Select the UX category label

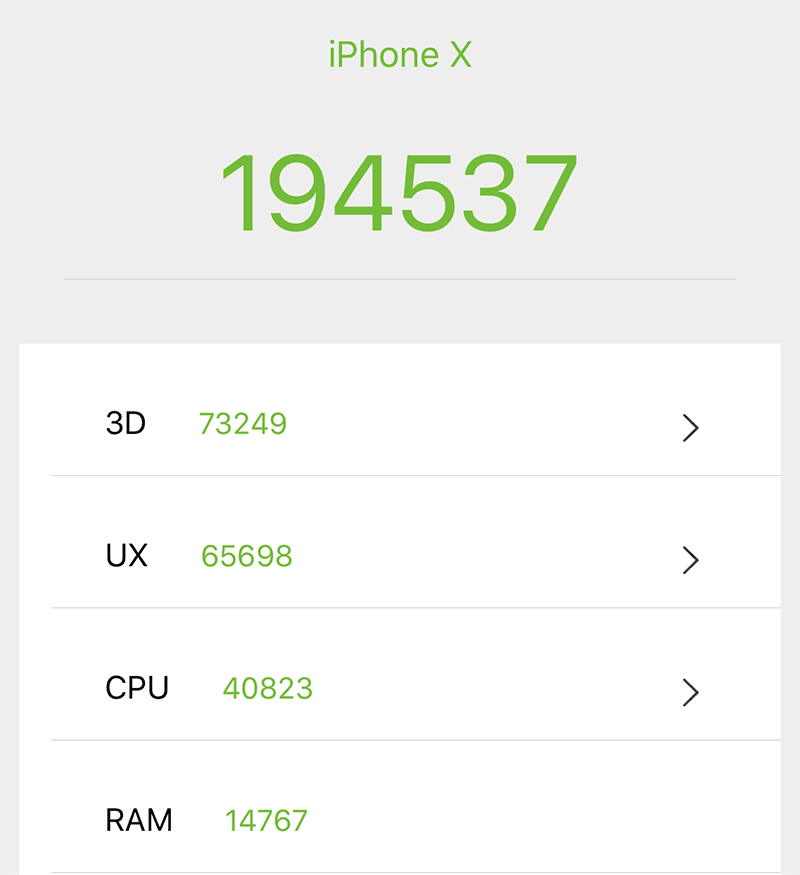(126, 556)
